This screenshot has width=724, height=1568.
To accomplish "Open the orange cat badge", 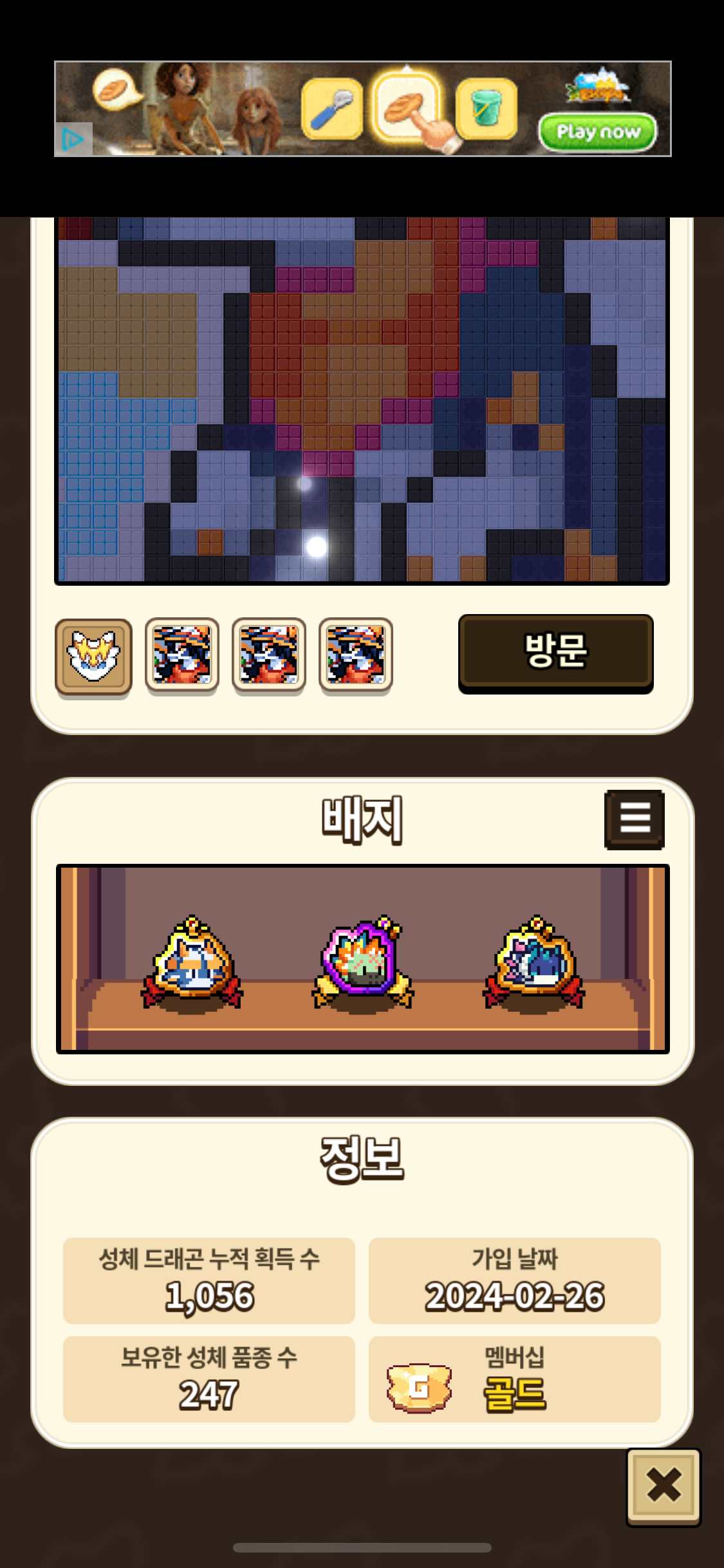I will pyautogui.click(x=191, y=961).
